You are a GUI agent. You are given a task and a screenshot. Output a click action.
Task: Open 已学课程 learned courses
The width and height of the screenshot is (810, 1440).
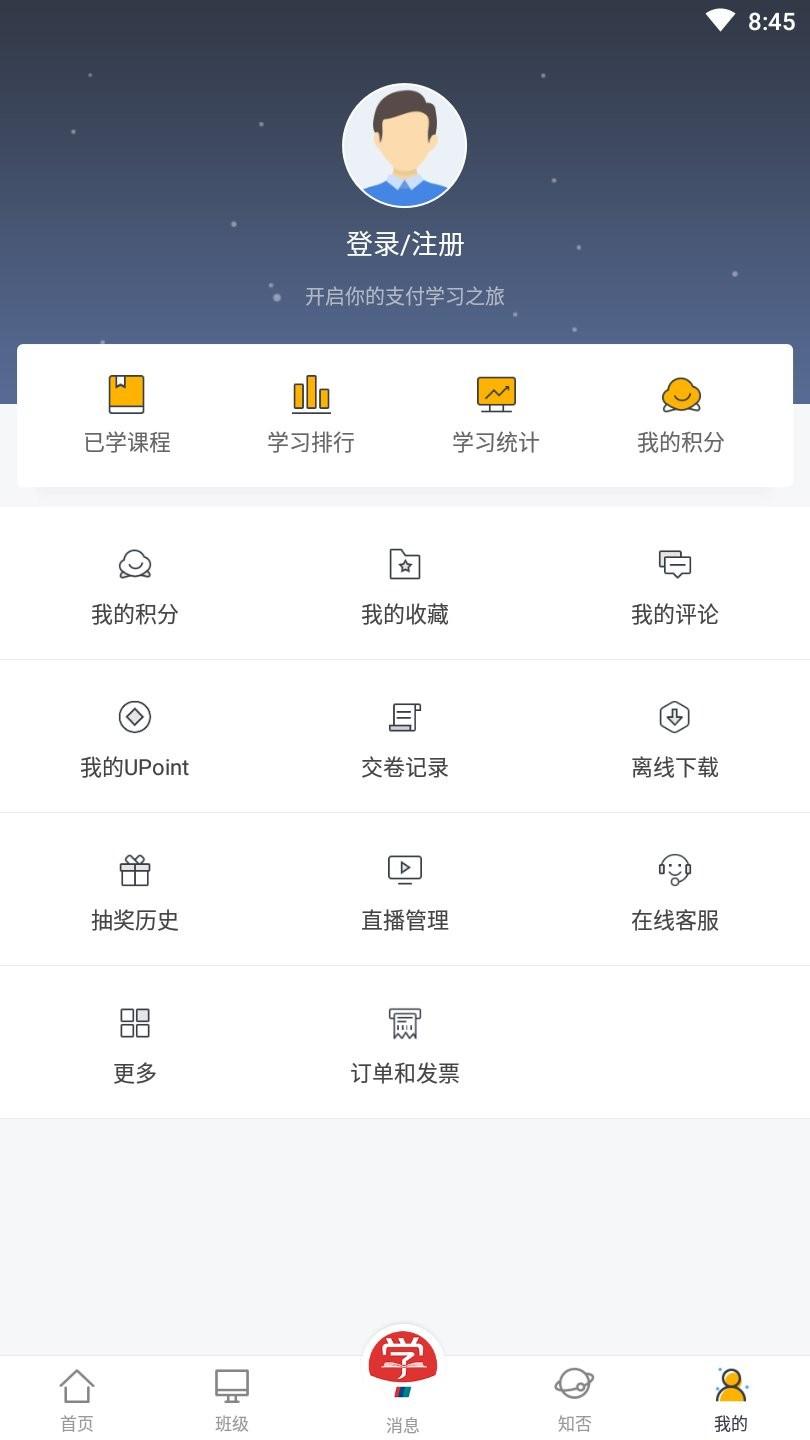127,415
